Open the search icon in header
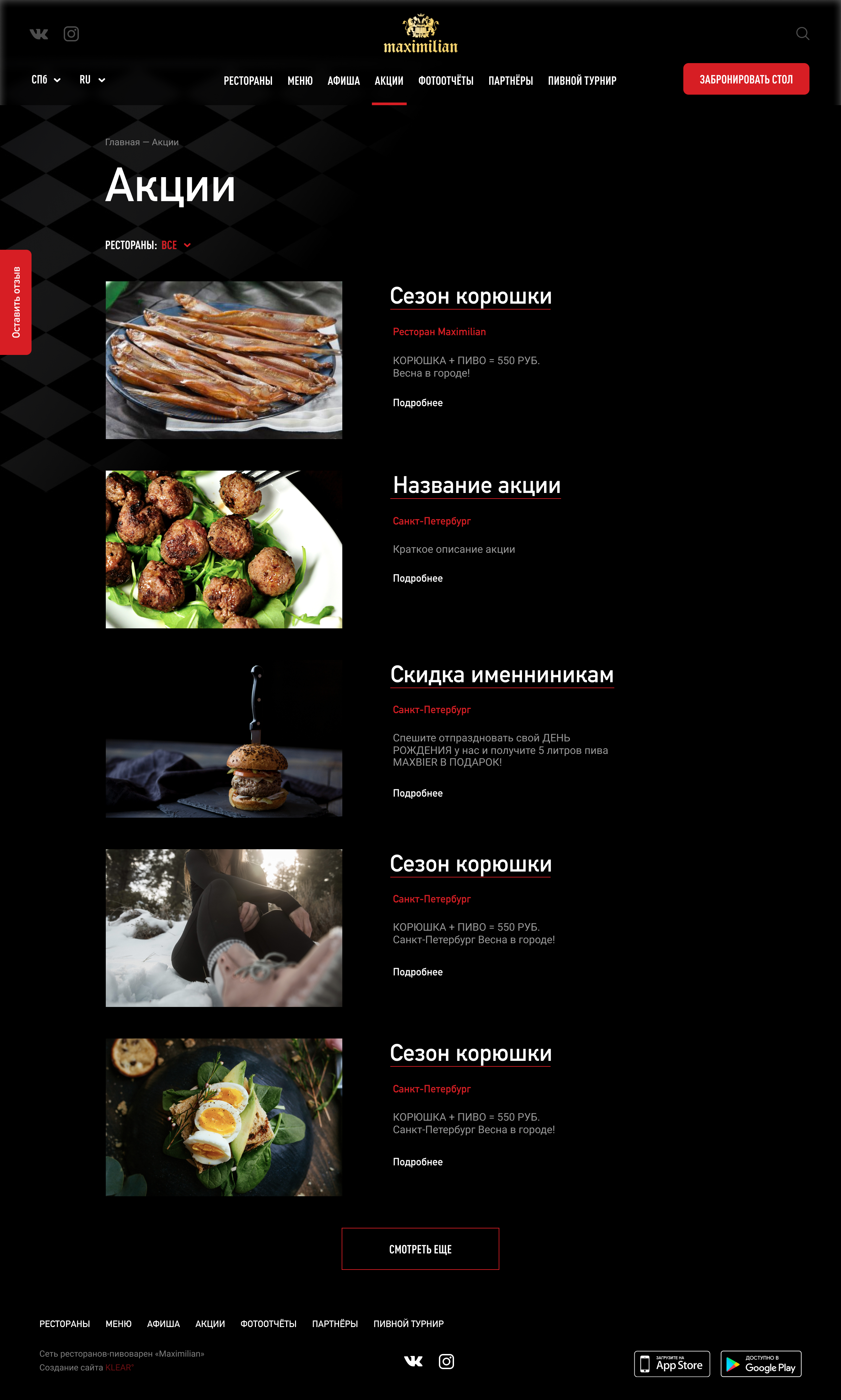 tap(803, 34)
